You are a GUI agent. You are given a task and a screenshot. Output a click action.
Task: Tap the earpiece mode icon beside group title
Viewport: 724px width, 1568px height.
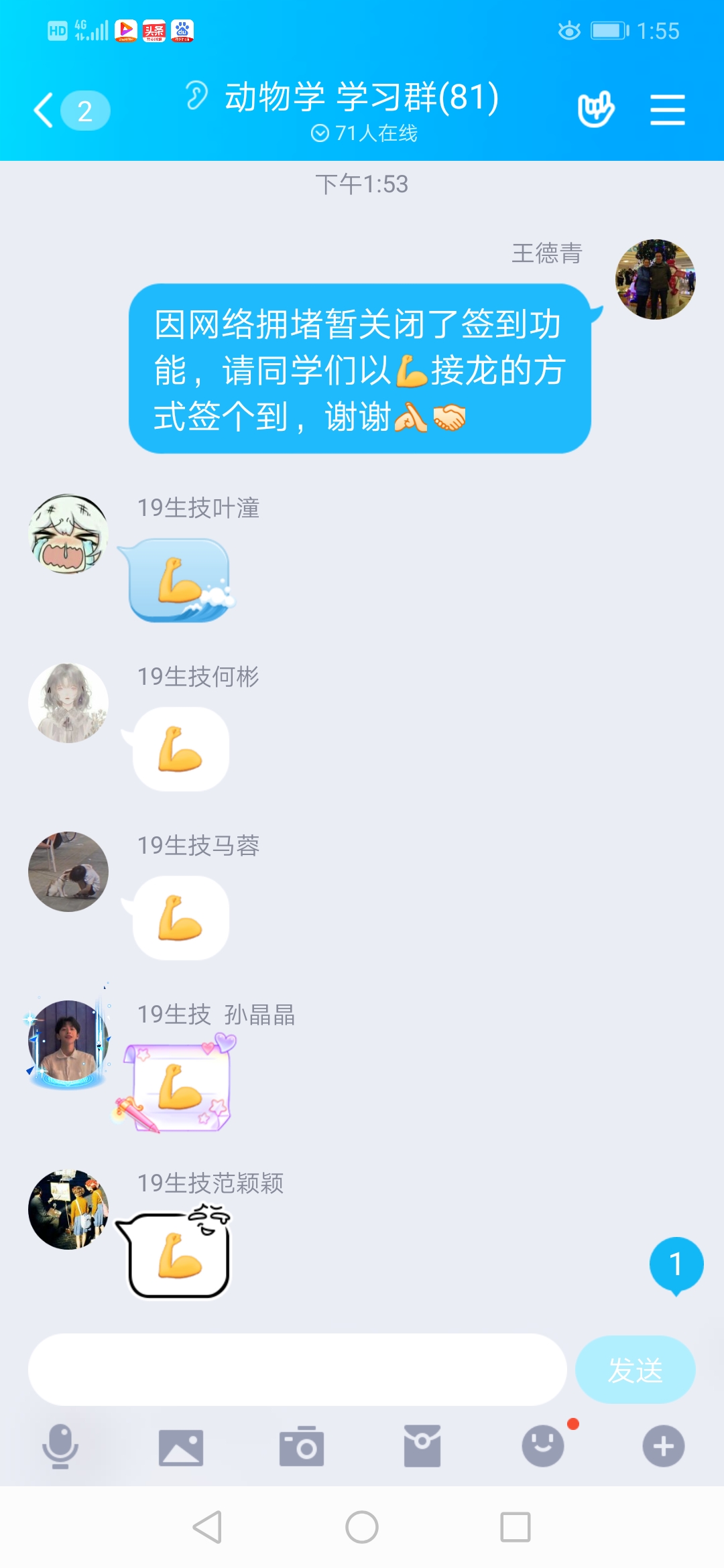click(x=196, y=95)
